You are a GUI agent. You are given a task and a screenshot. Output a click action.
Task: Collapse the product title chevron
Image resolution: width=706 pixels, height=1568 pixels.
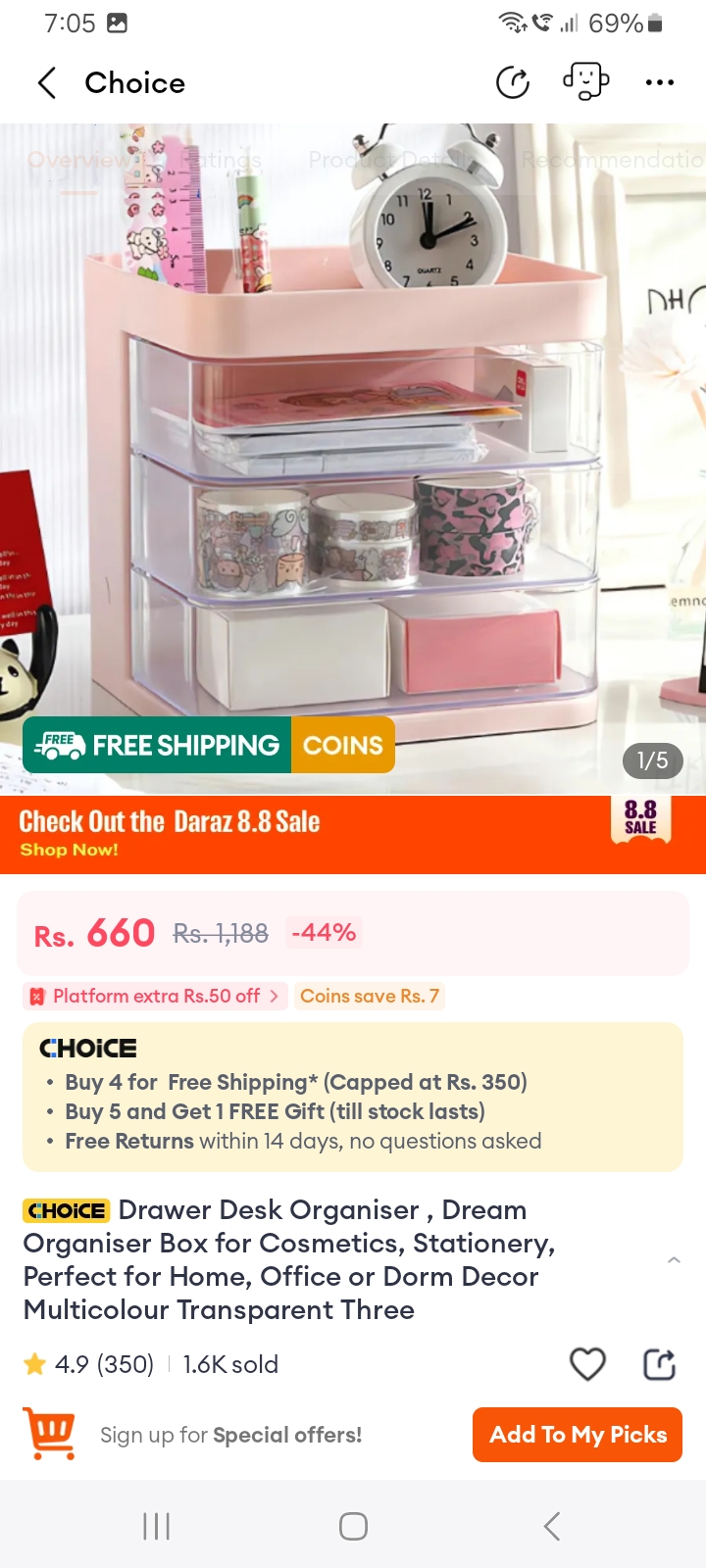pyautogui.click(x=674, y=1260)
